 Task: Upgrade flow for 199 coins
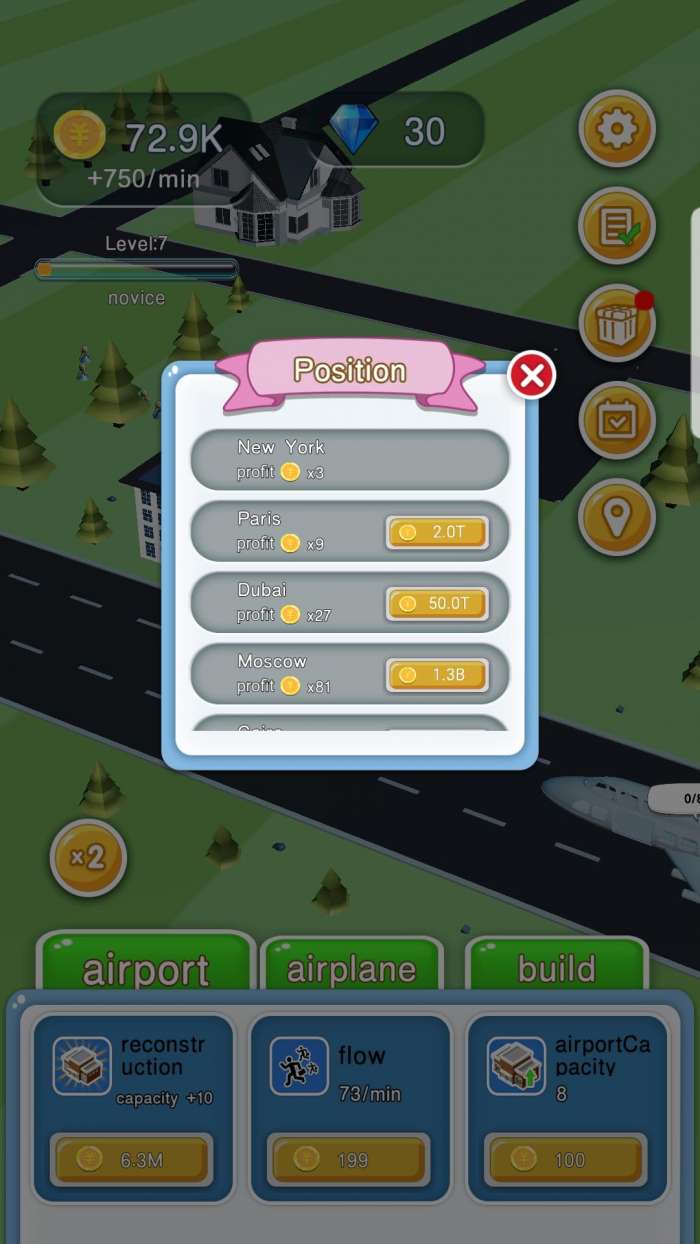(x=350, y=1159)
